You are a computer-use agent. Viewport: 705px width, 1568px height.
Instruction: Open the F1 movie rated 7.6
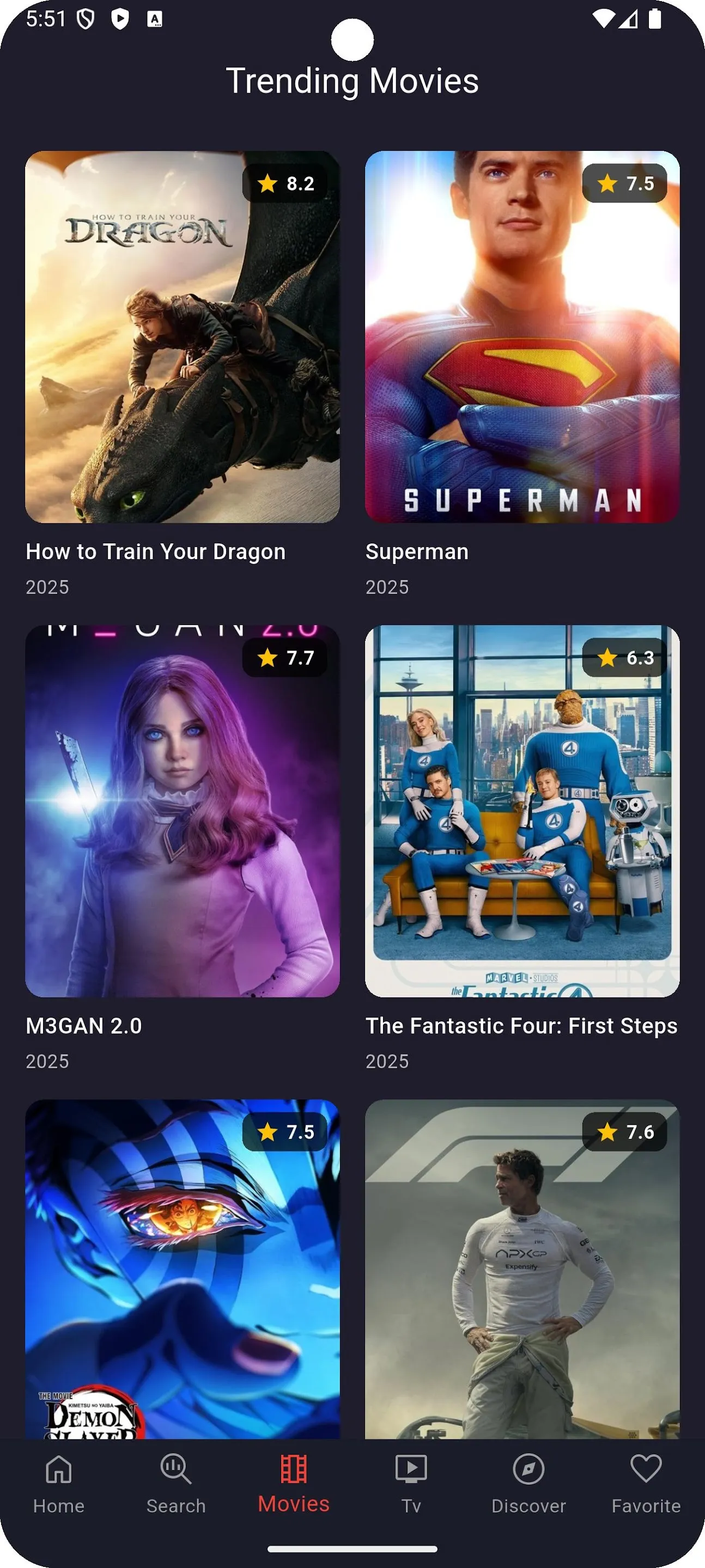click(521, 1269)
